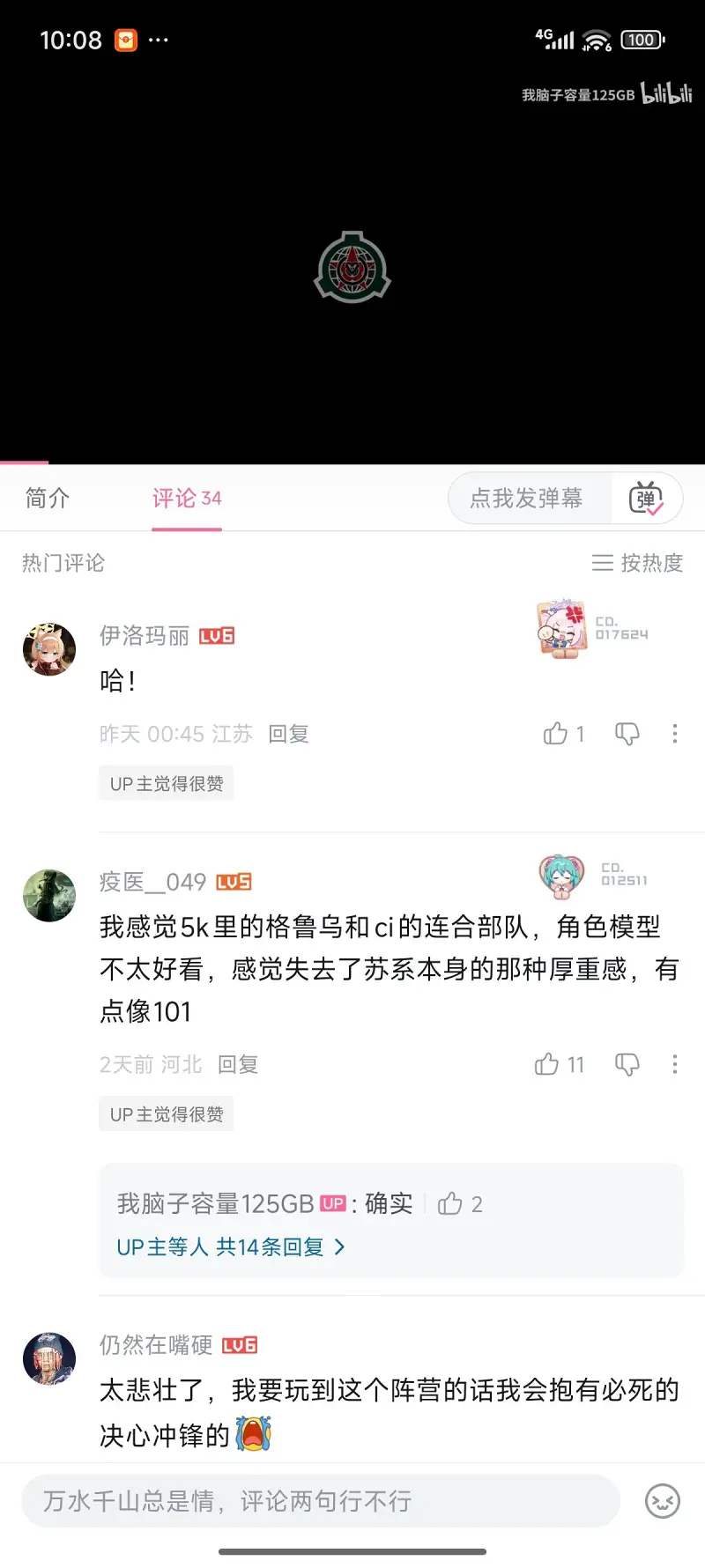
Task: Expand the 共14条回复 replies link
Action: (231, 1247)
